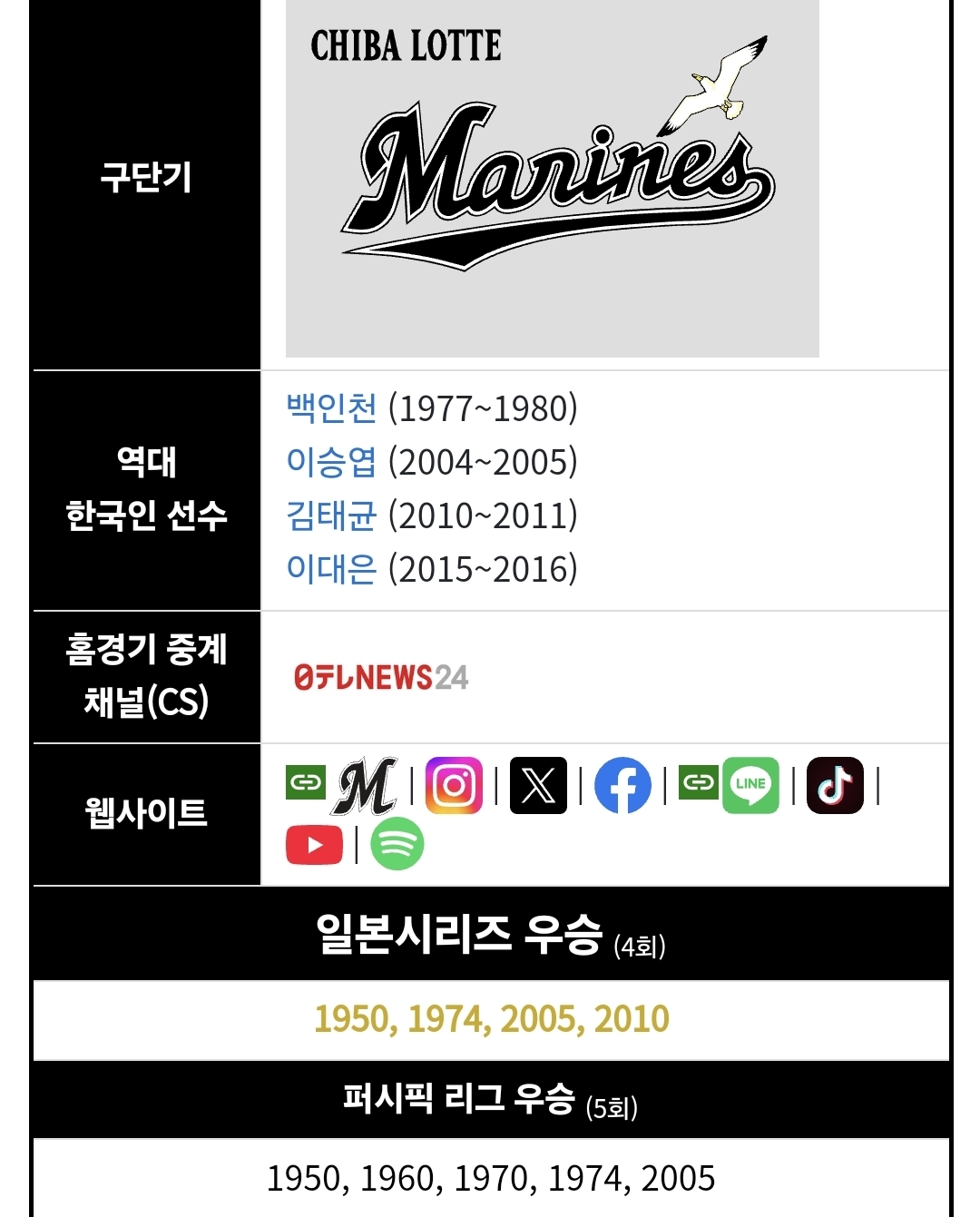The width and height of the screenshot is (980, 1217).
Task: Open the team's YouTube channel
Action: [314, 845]
